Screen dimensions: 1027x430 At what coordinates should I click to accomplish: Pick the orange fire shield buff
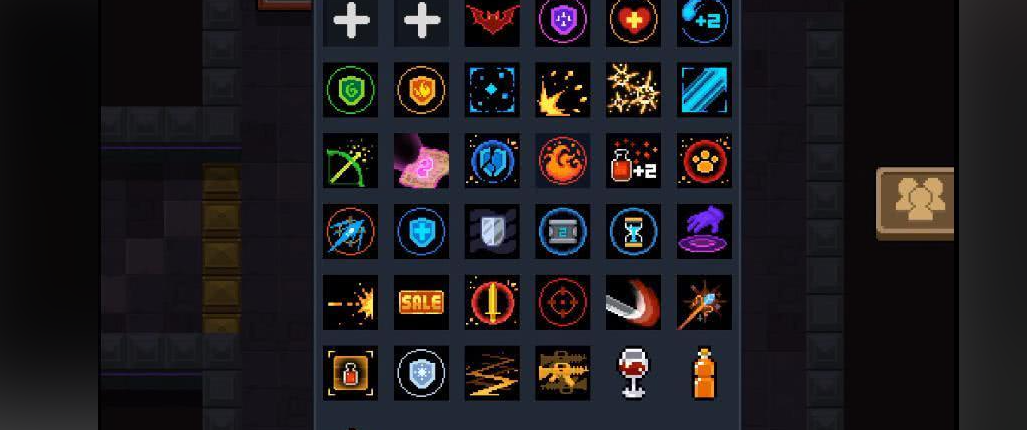click(421, 91)
